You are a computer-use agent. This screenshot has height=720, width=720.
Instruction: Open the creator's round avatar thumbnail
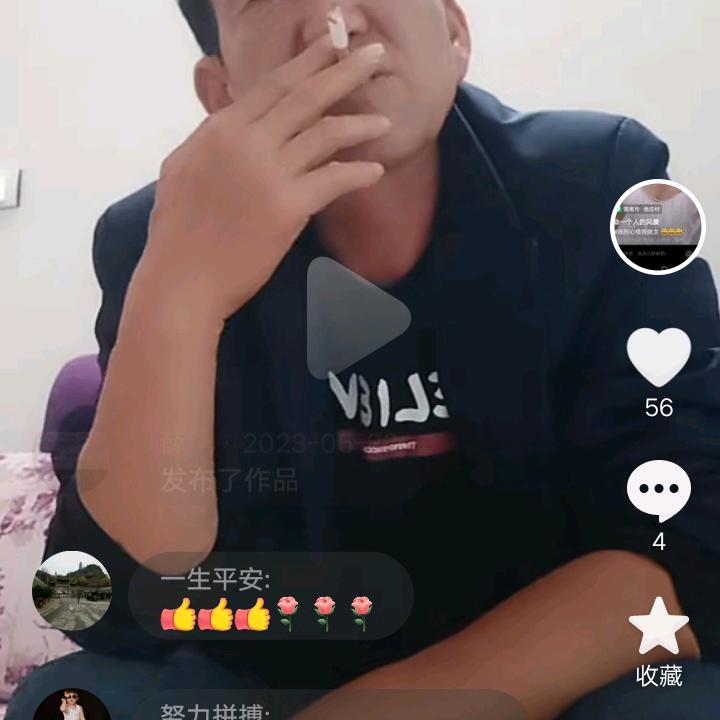[x=658, y=227]
